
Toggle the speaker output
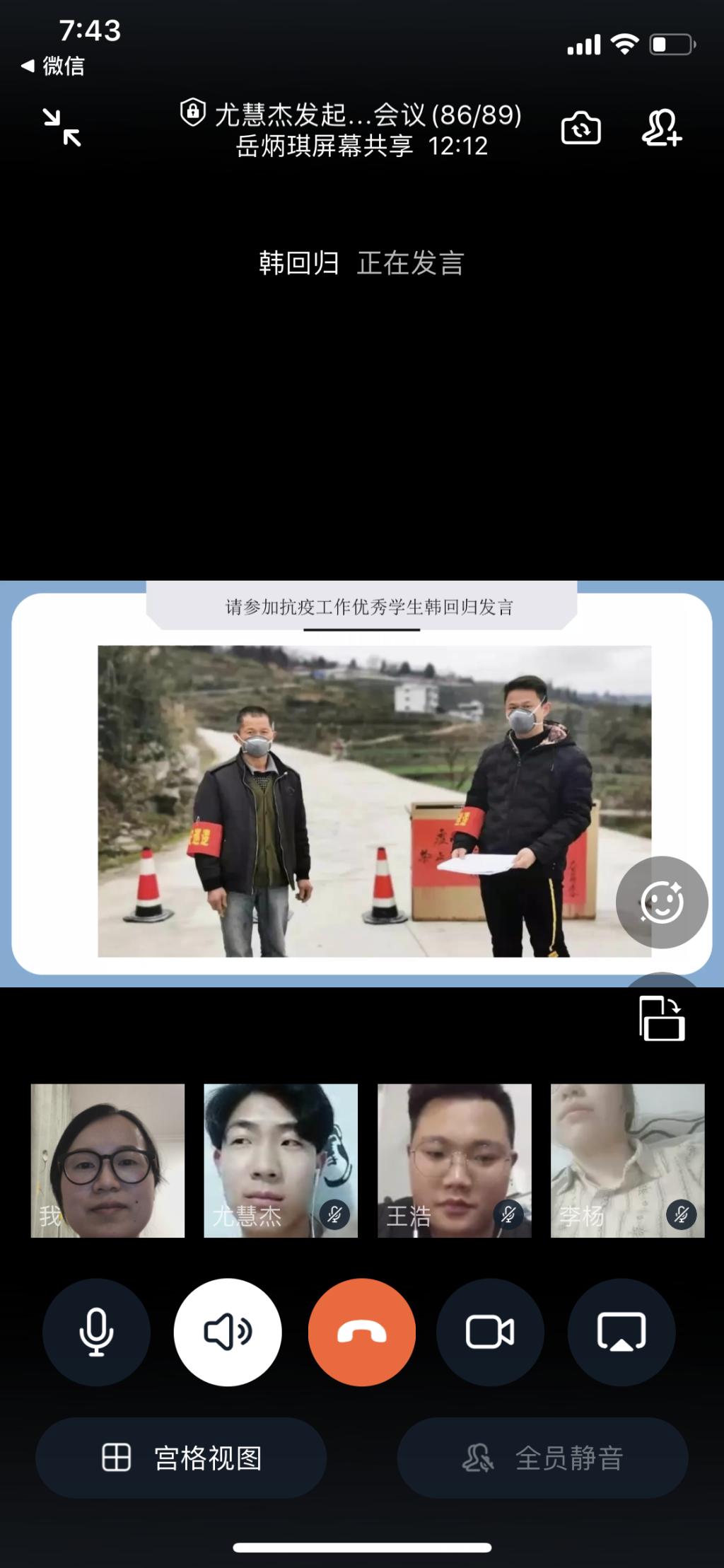228,1332
